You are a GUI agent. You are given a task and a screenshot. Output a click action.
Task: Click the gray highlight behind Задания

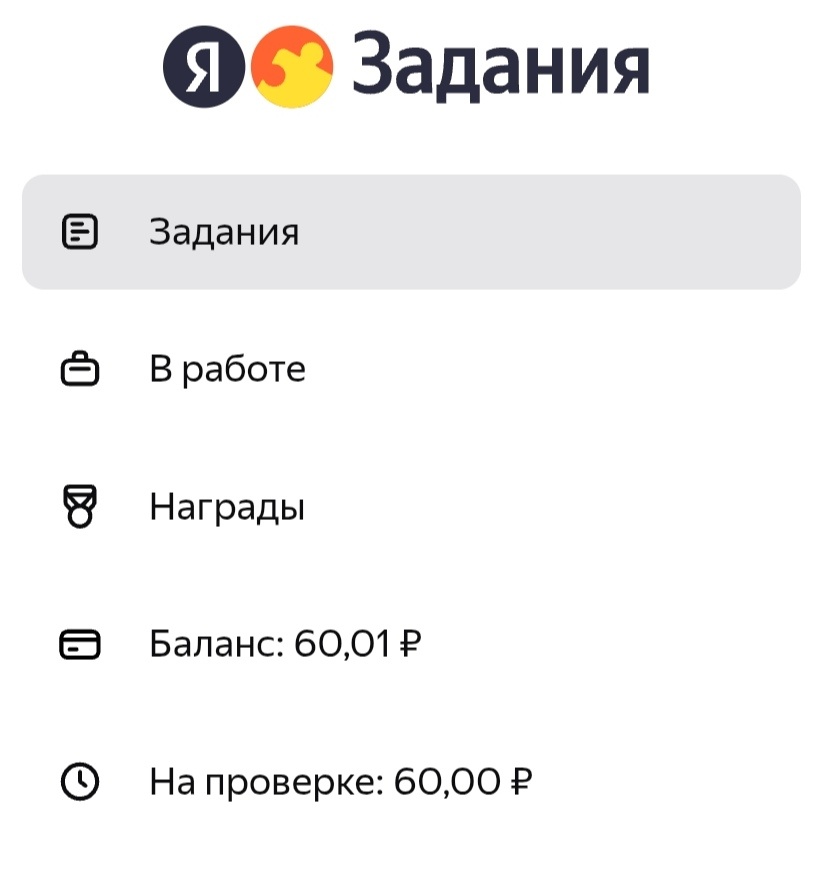(600, 231)
